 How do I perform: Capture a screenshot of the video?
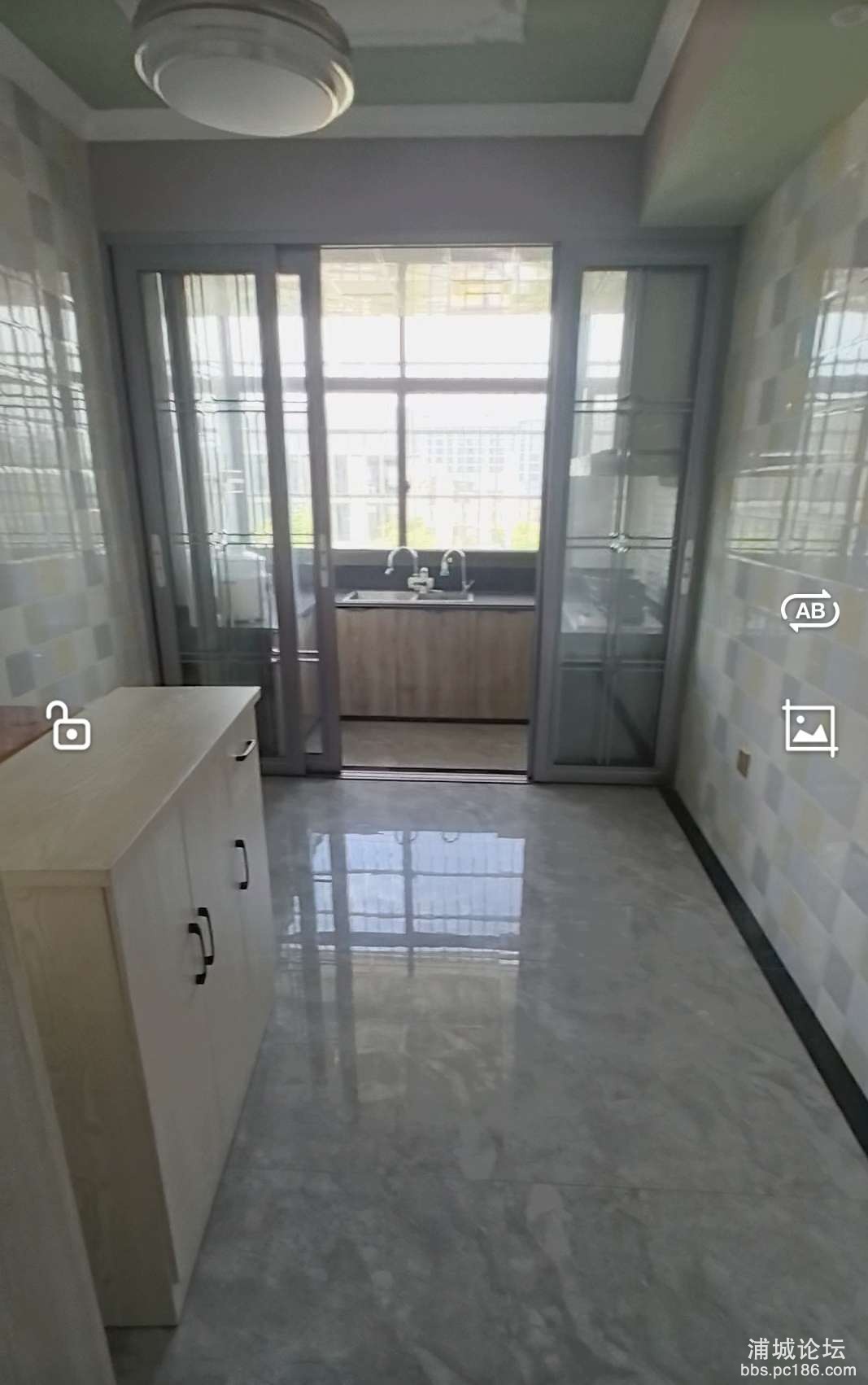(x=809, y=727)
